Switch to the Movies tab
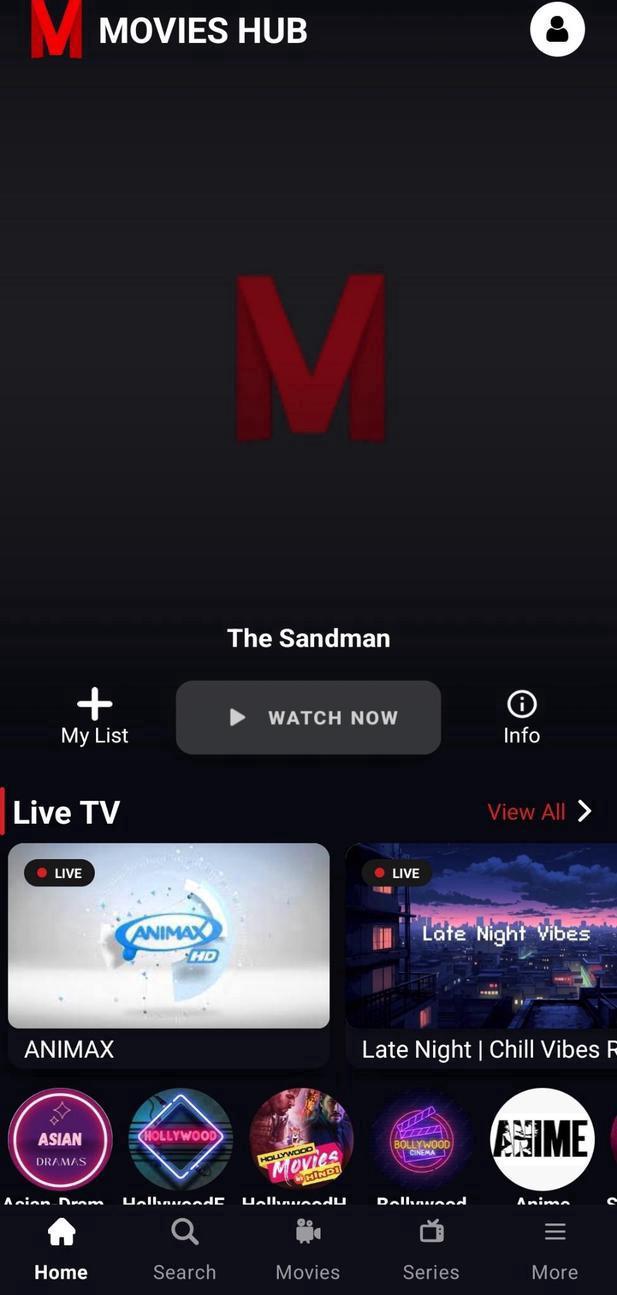Viewport: 617px width, 1295px height. (308, 1250)
